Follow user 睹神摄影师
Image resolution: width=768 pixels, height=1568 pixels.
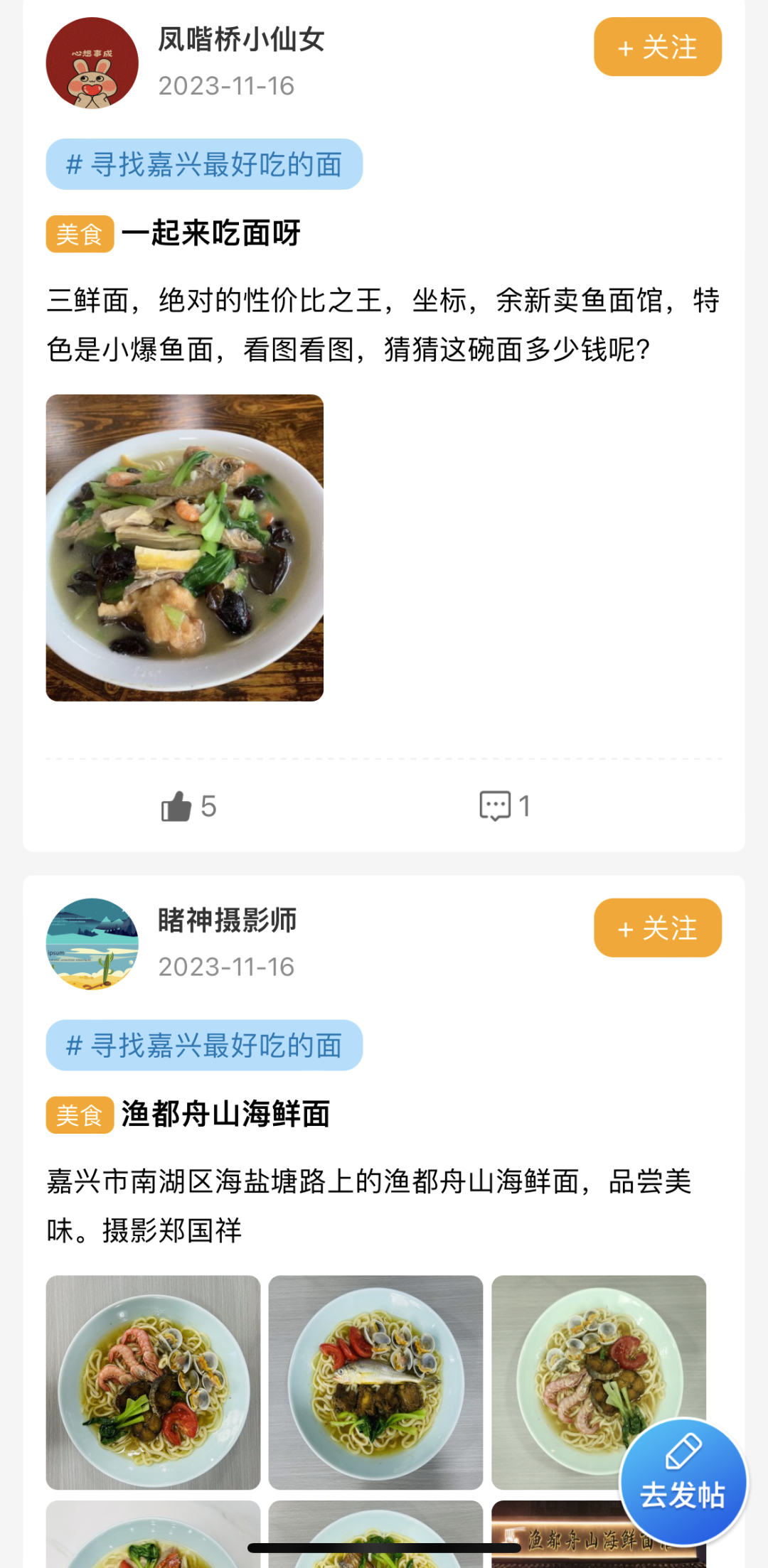(657, 928)
